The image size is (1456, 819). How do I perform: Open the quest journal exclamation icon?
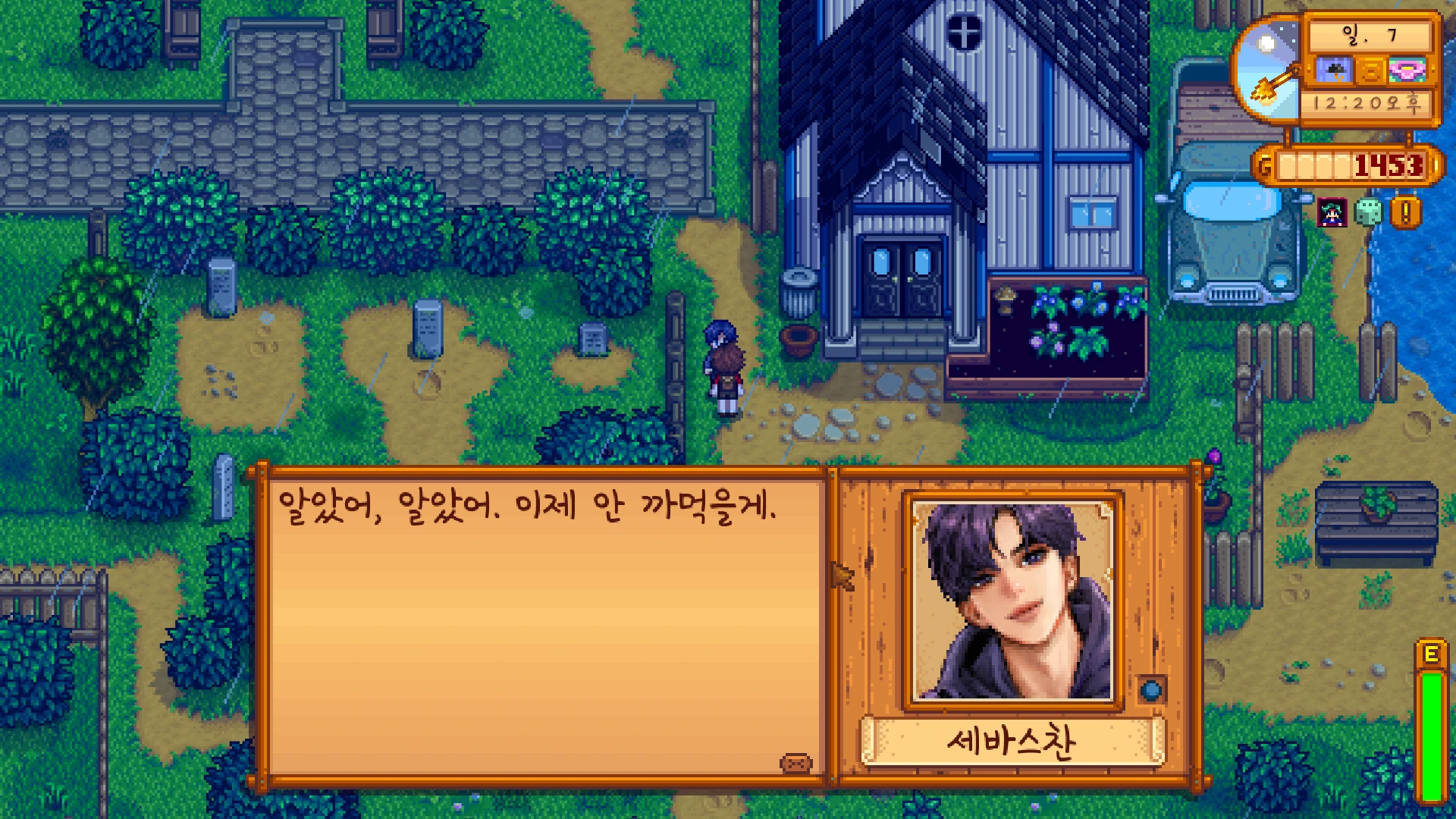[1405, 213]
